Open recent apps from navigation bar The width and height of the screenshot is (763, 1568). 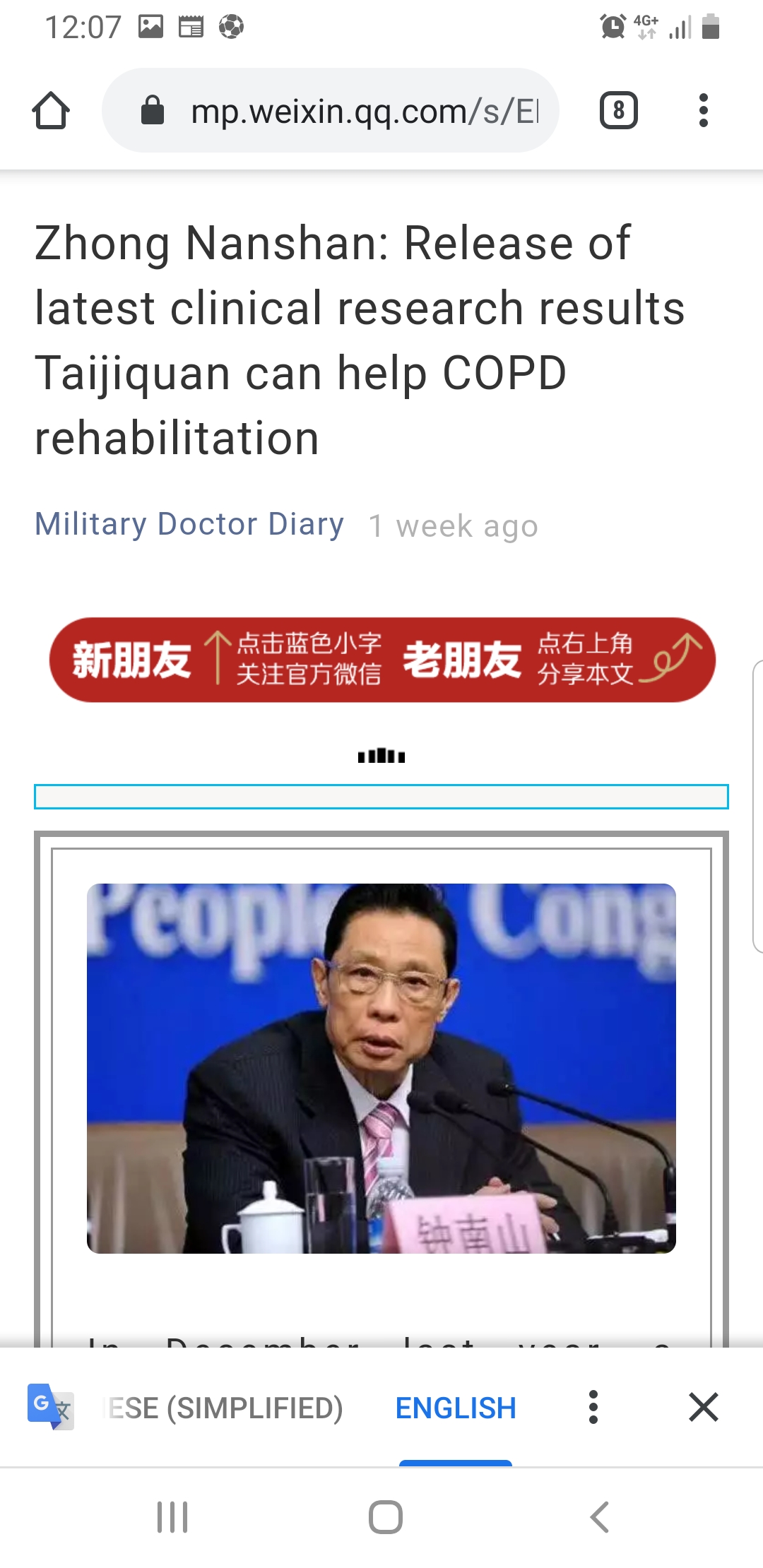[x=172, y=1516]
